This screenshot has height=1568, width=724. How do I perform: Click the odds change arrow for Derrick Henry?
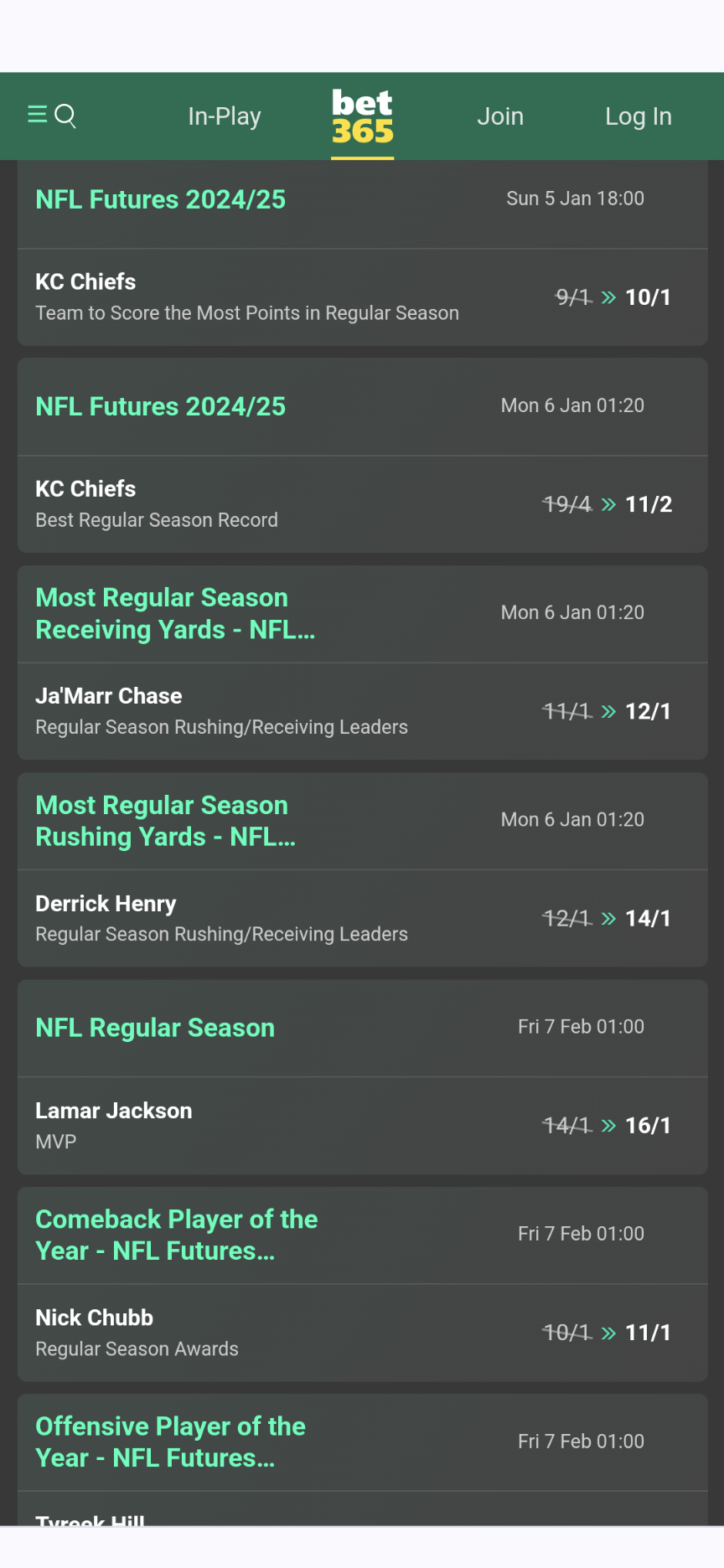click(608, 918)
